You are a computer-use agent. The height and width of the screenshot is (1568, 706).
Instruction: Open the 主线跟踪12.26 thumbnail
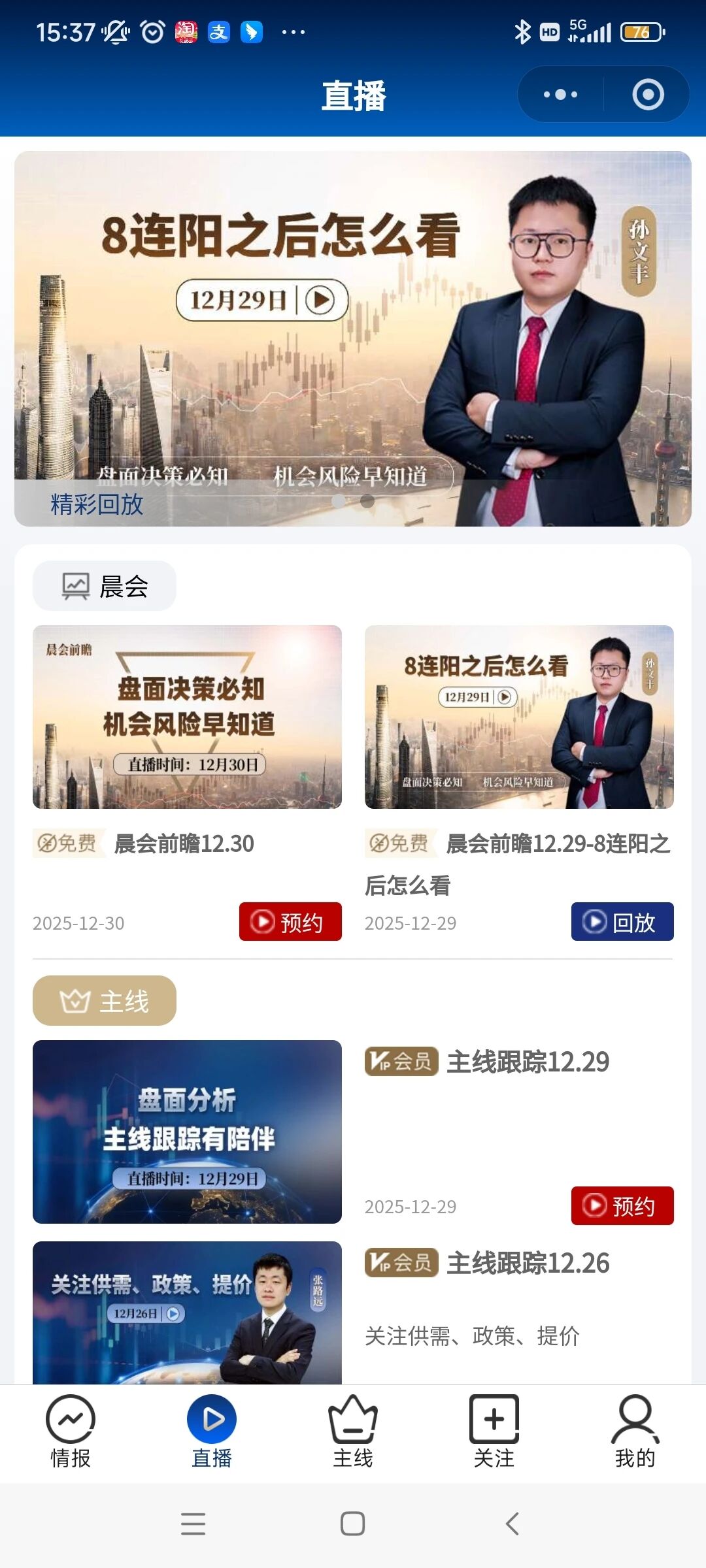(187, 1312)
